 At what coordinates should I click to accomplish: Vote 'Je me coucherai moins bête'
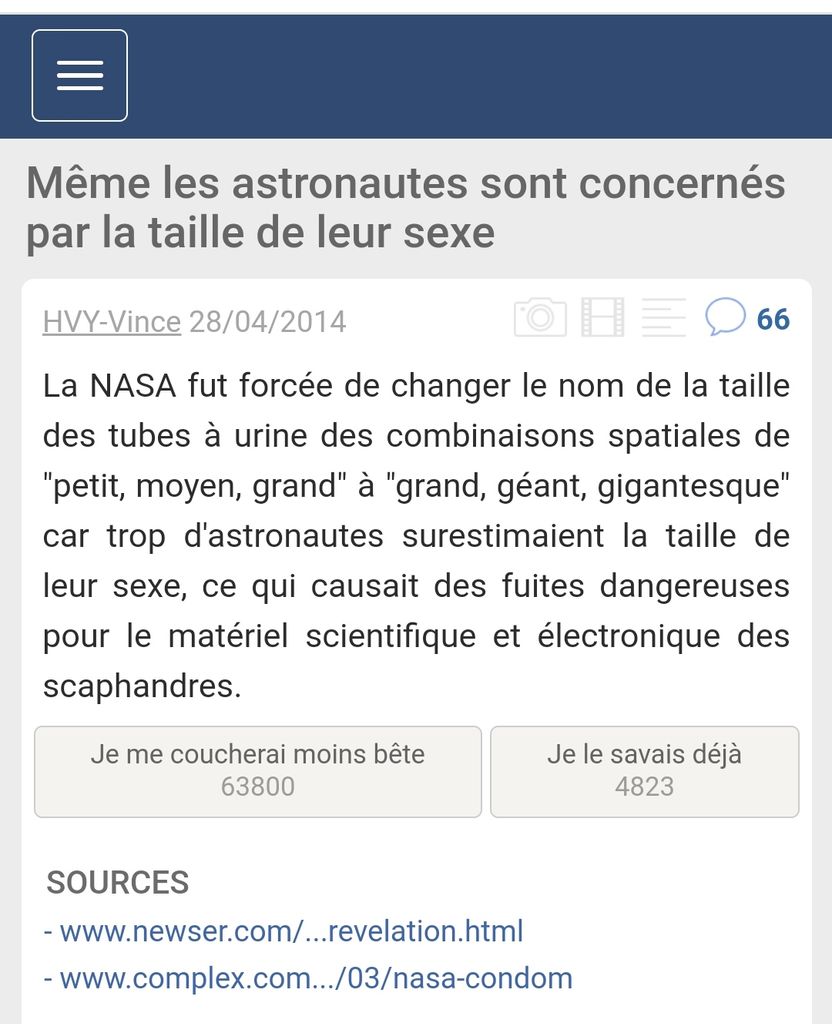click(258, 771)
